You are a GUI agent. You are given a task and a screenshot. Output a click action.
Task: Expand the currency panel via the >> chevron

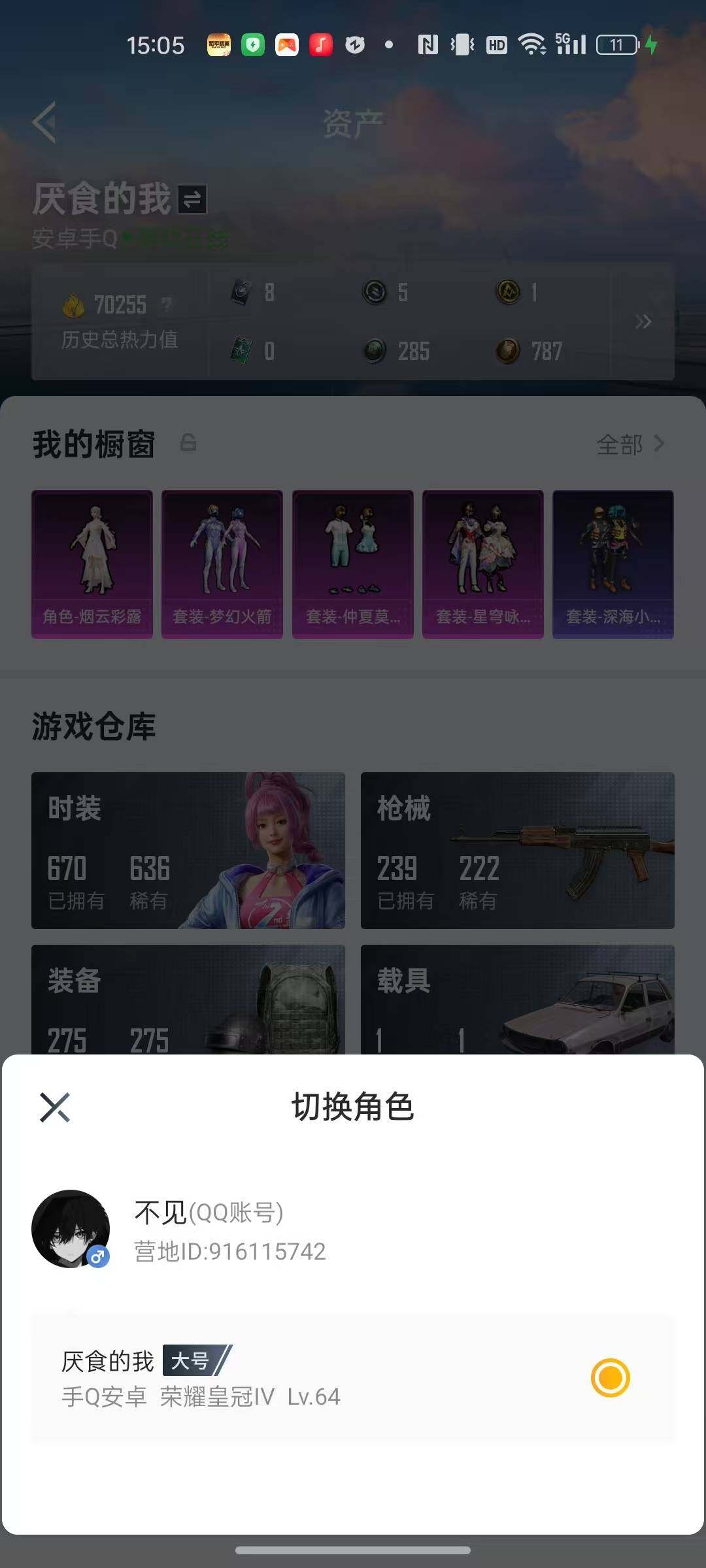644,322
